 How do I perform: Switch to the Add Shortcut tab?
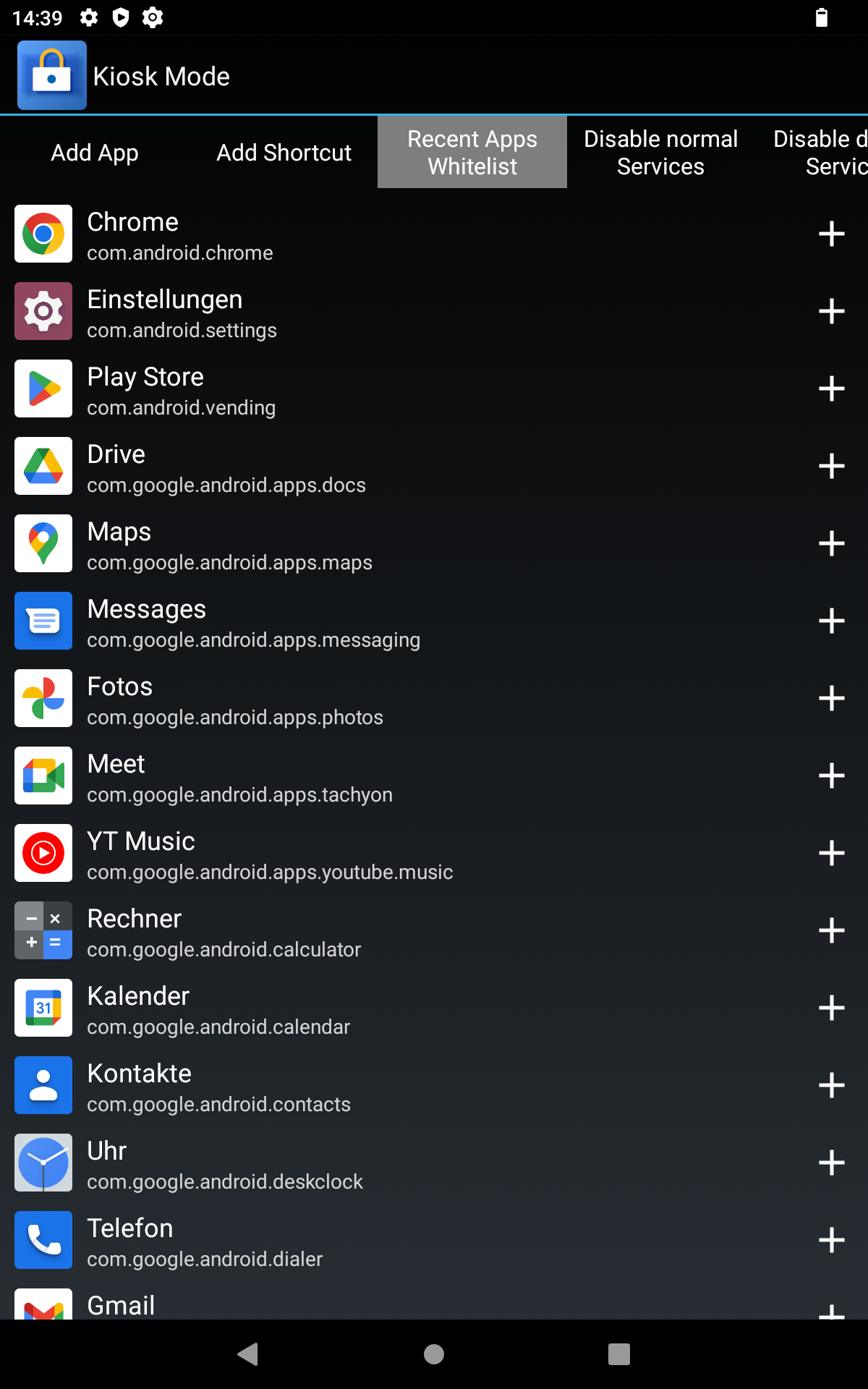284,153
